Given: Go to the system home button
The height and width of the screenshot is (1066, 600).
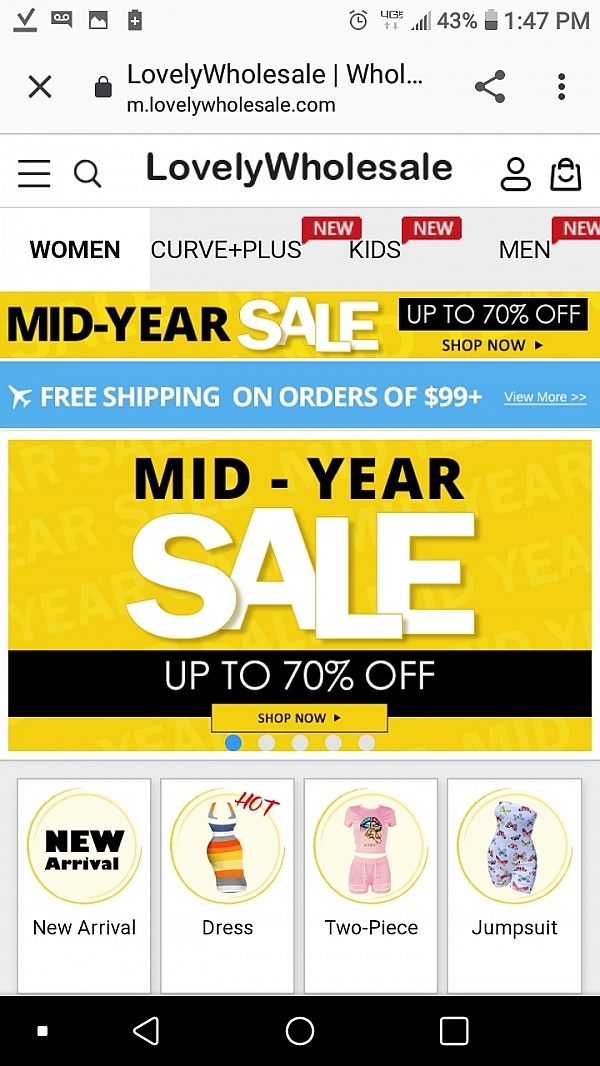Looking at the screenshot, I should click(x=300, y=1031).
